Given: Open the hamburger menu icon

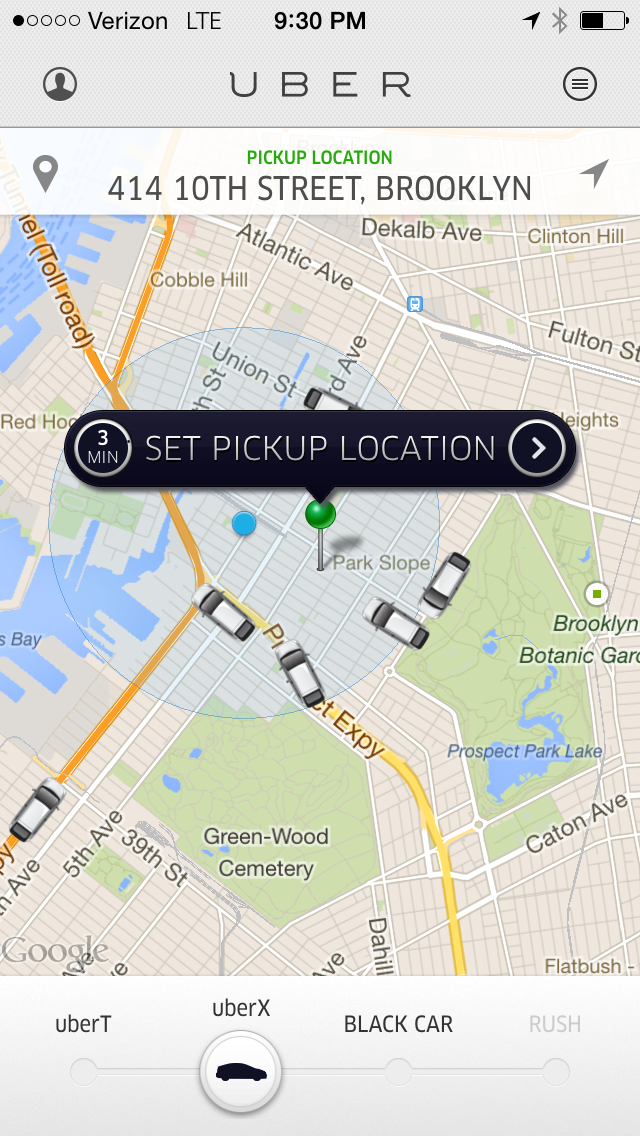Looking at the screenshot, I should pos(580,84).
